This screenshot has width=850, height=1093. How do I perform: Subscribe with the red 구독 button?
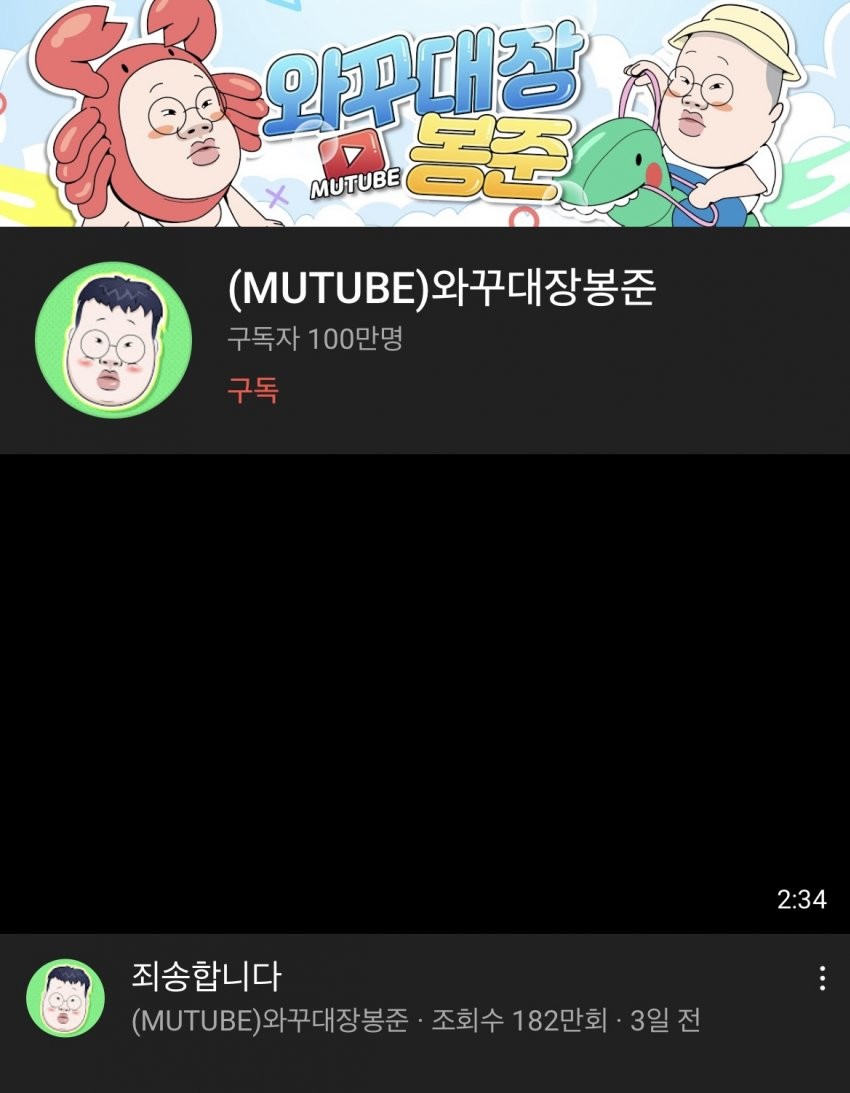[253, 389]
